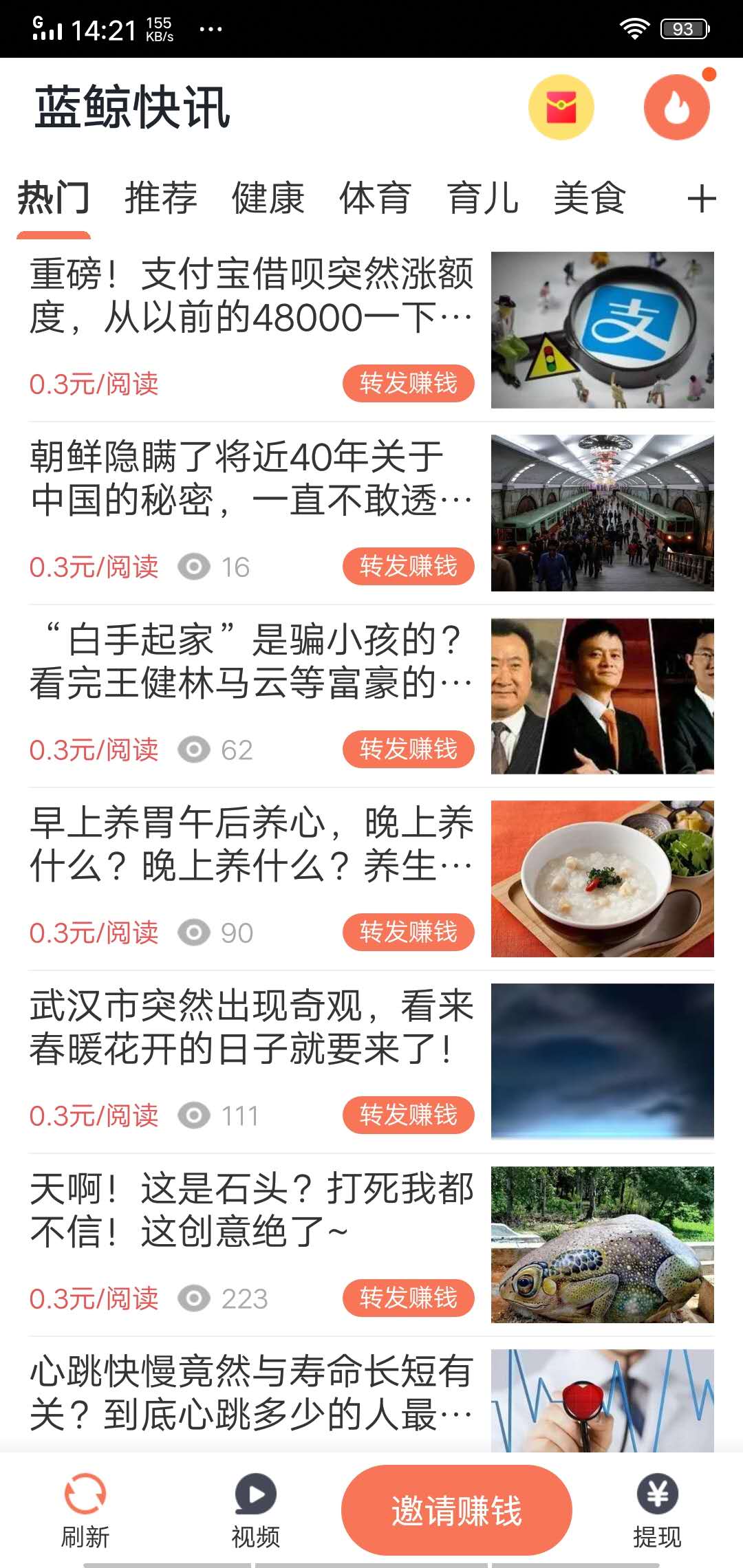Tap the battery indicator in status bar
Screen dimensions: 743x1568
[681, 28]
